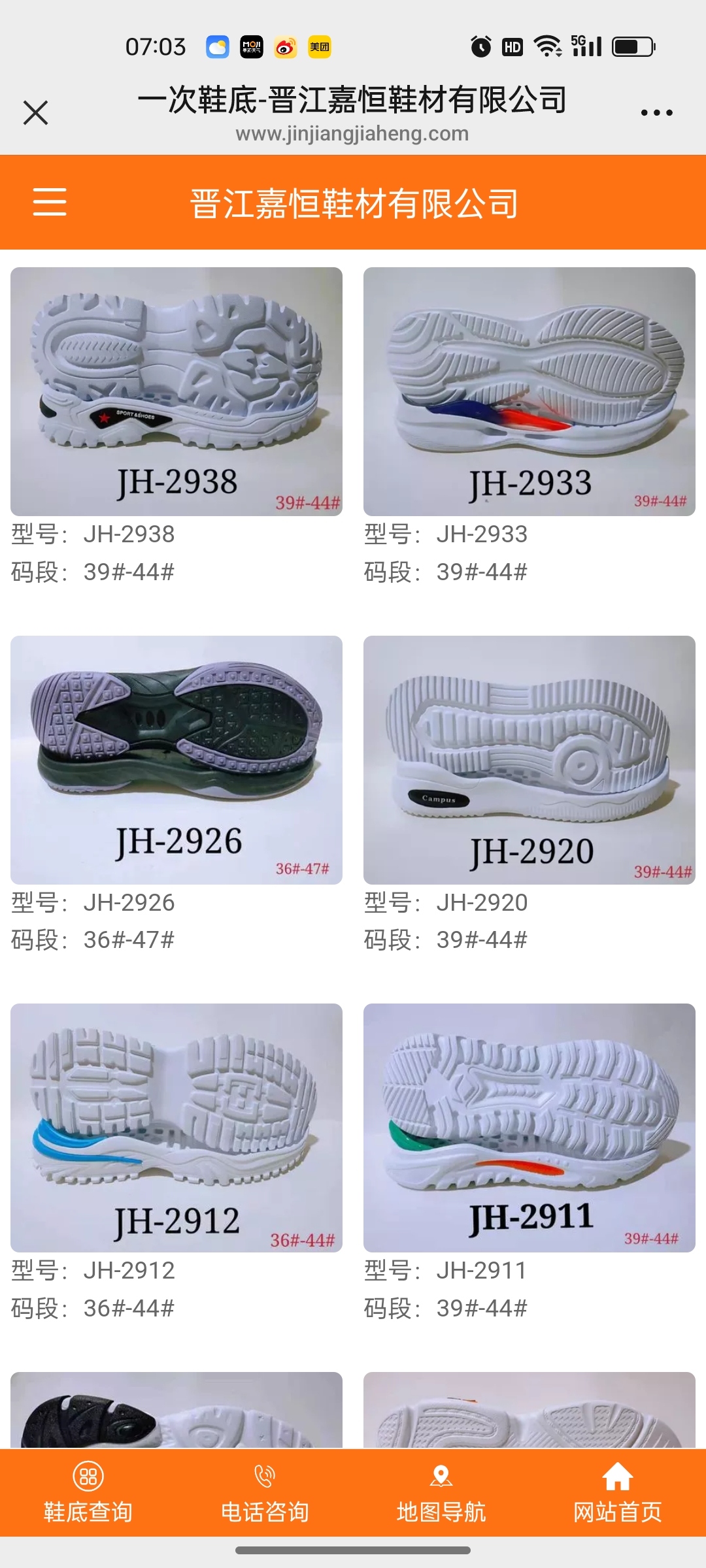View the JH-2920 sole details

pos(529,760)
